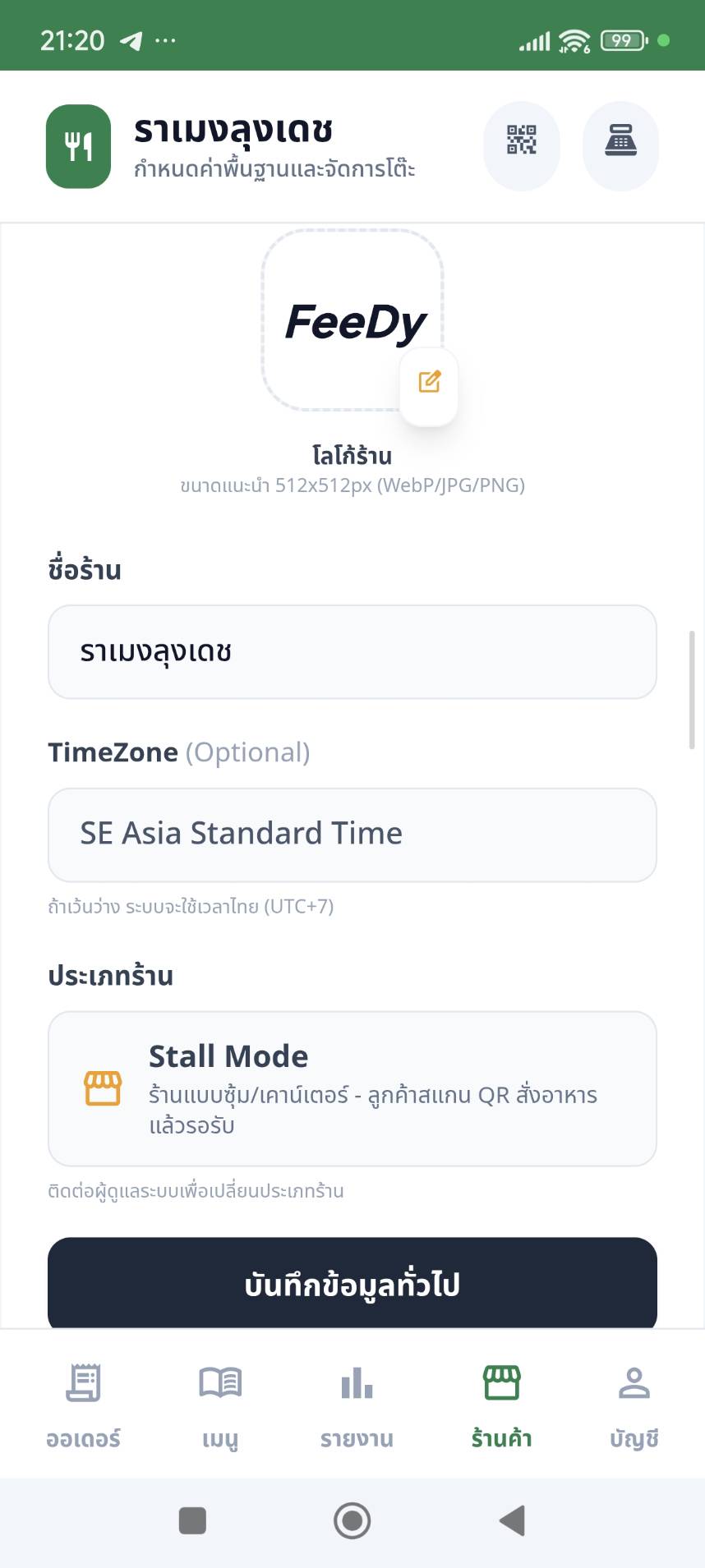Tap บันทึกข้อมูลทั่วไป to save settings
The width and height of the screenshot is (705, 1568).
pos(352,1283)
